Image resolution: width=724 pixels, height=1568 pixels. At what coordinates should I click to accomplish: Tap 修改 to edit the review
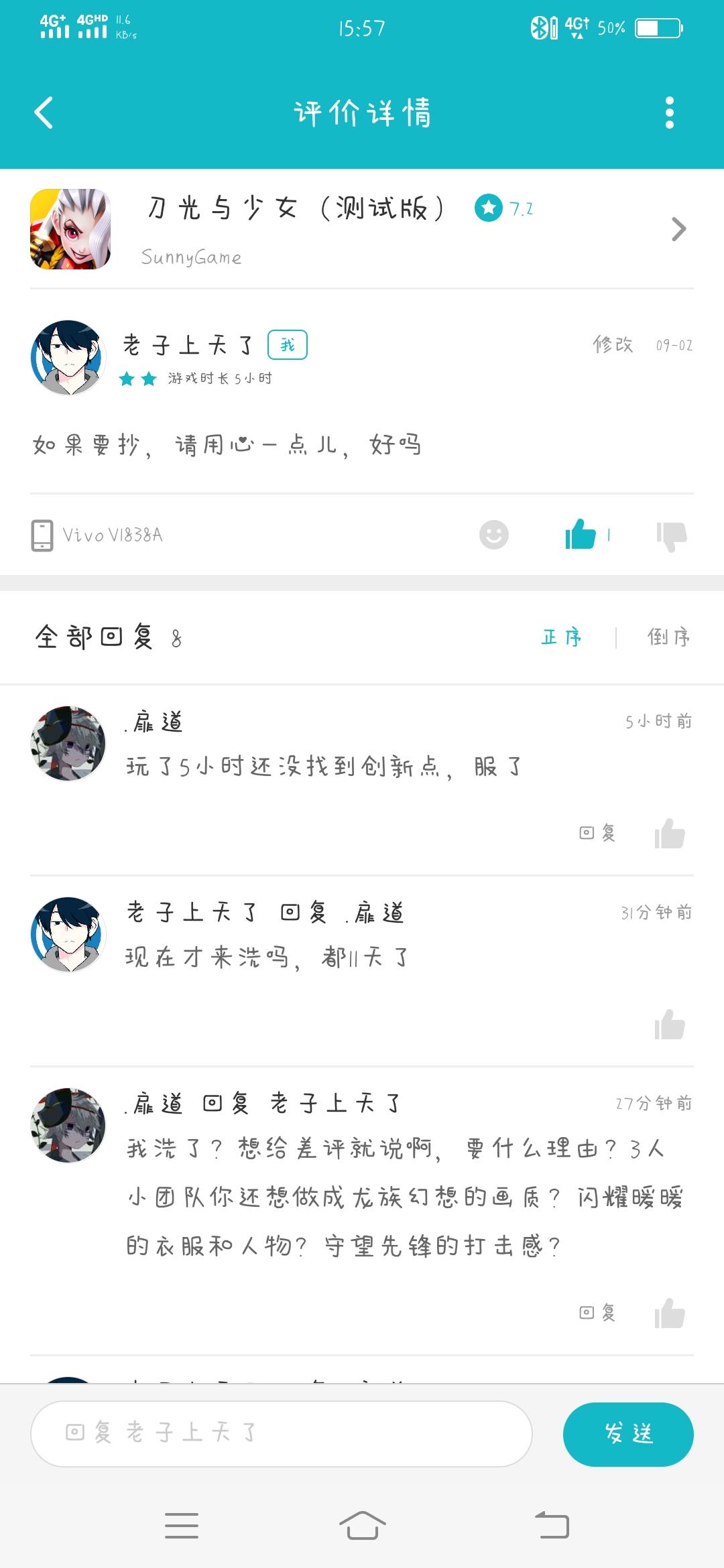point(611,345)
